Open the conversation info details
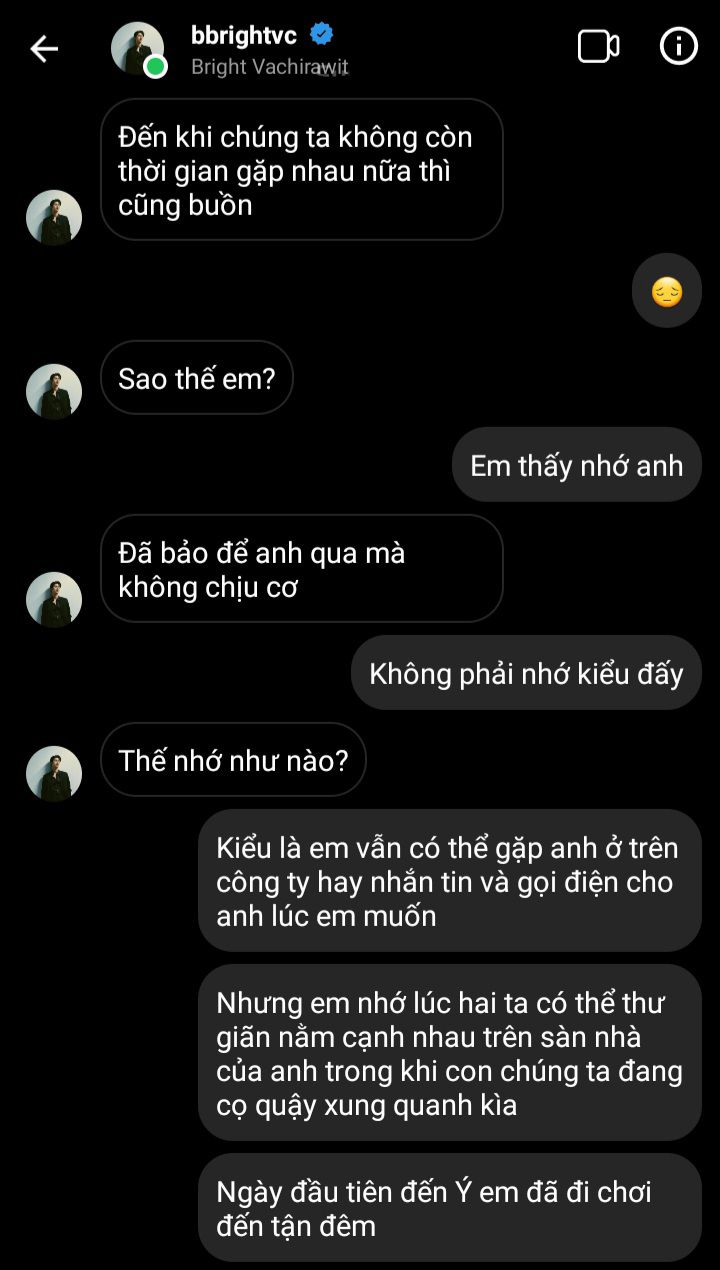 tap(679, 47)
